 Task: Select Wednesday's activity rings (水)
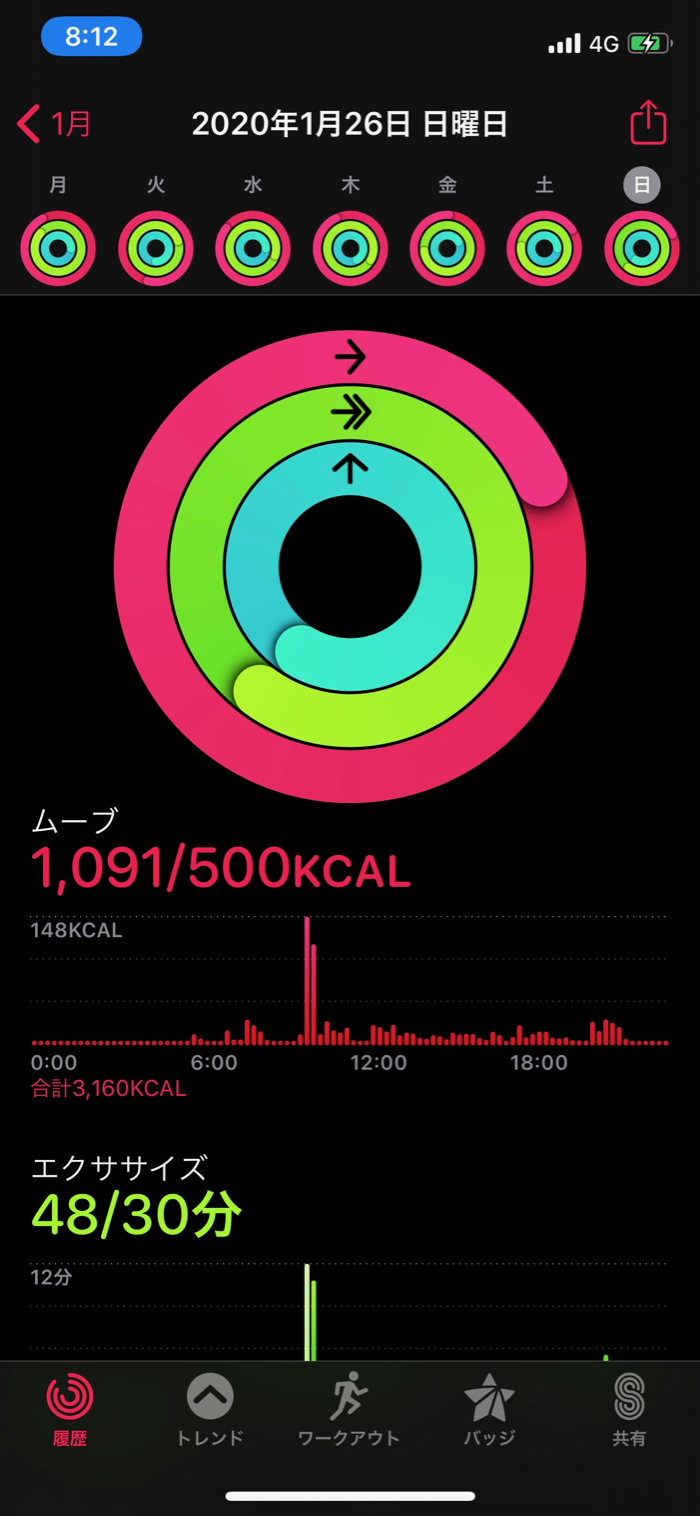253,248
